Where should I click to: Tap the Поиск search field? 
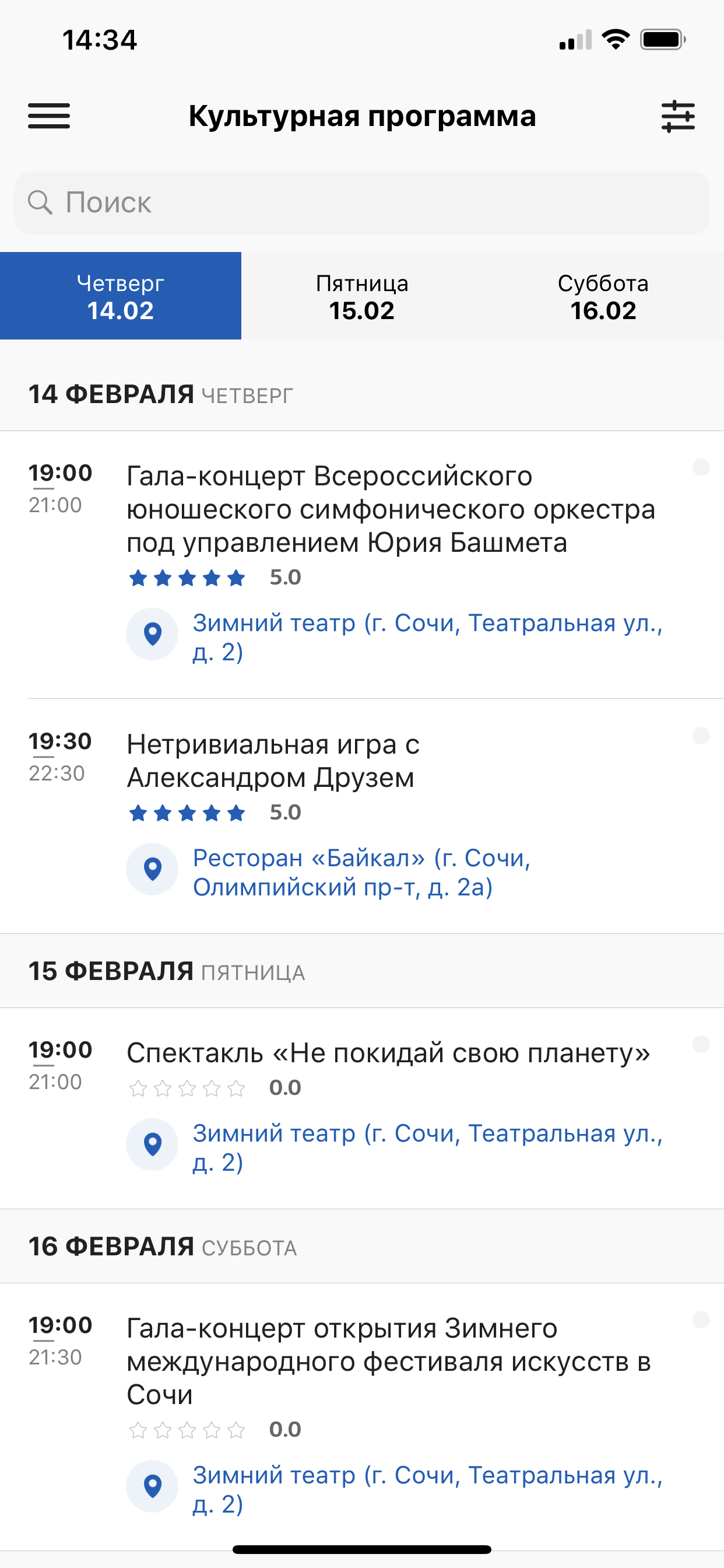361,202
